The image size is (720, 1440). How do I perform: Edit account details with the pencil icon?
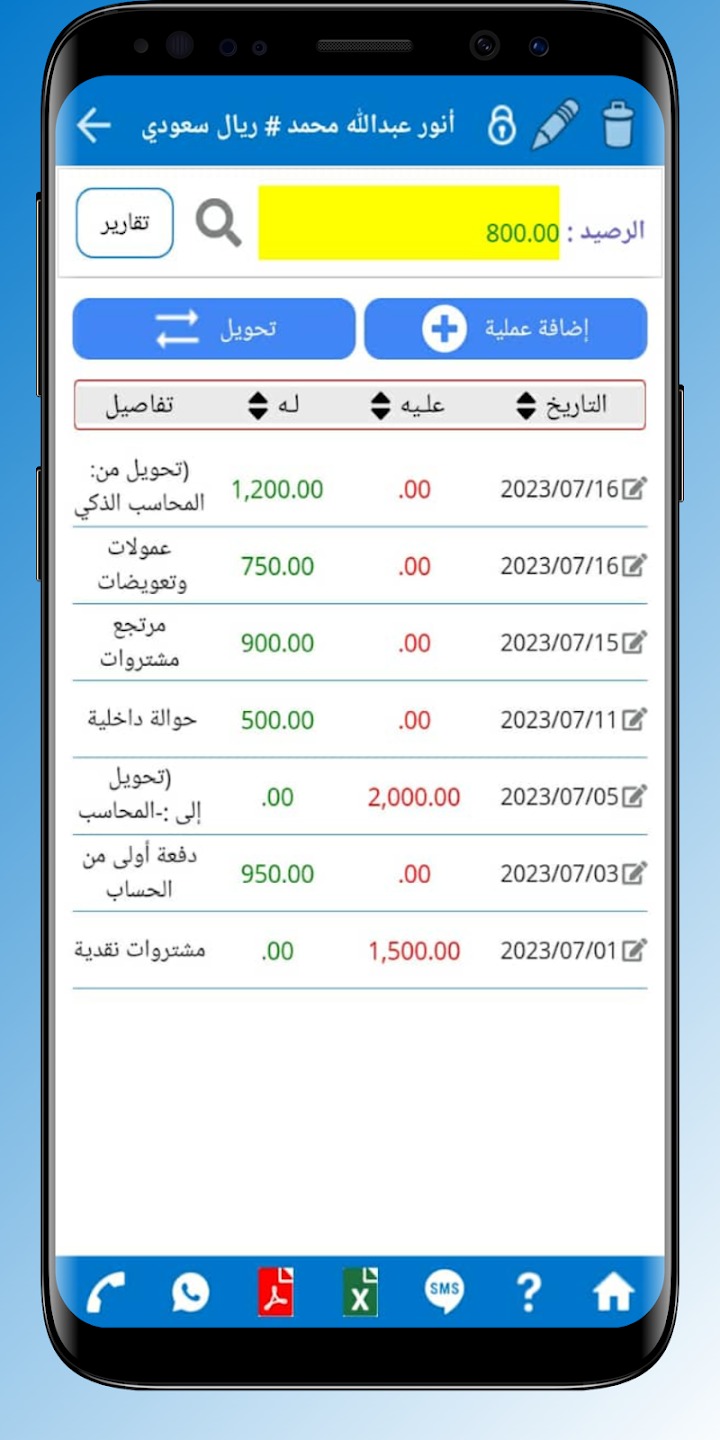tap(555, 125)
